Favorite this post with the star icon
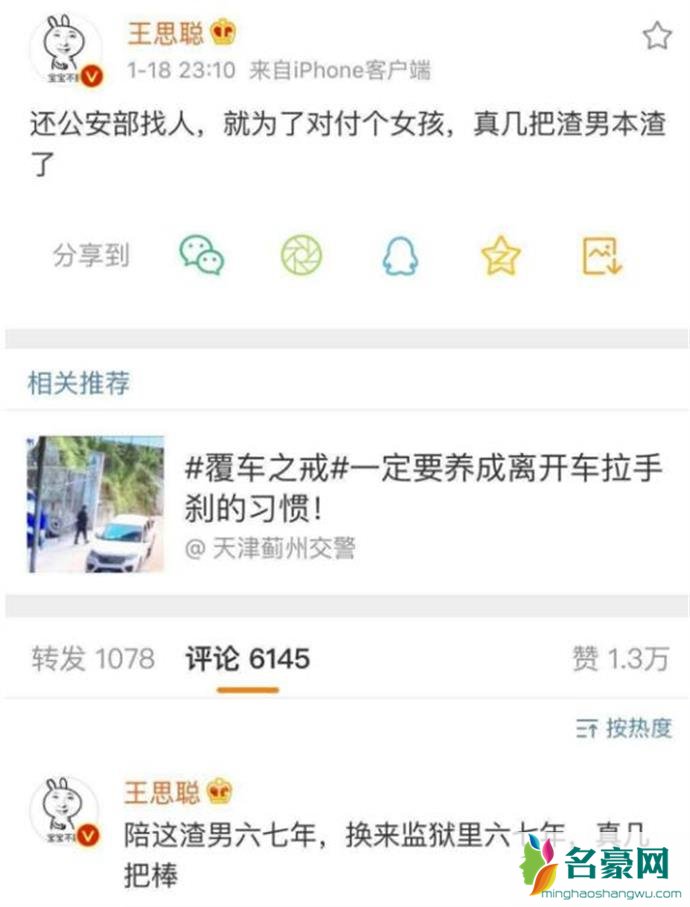This screenshot has height=907, width=690. 656,37
